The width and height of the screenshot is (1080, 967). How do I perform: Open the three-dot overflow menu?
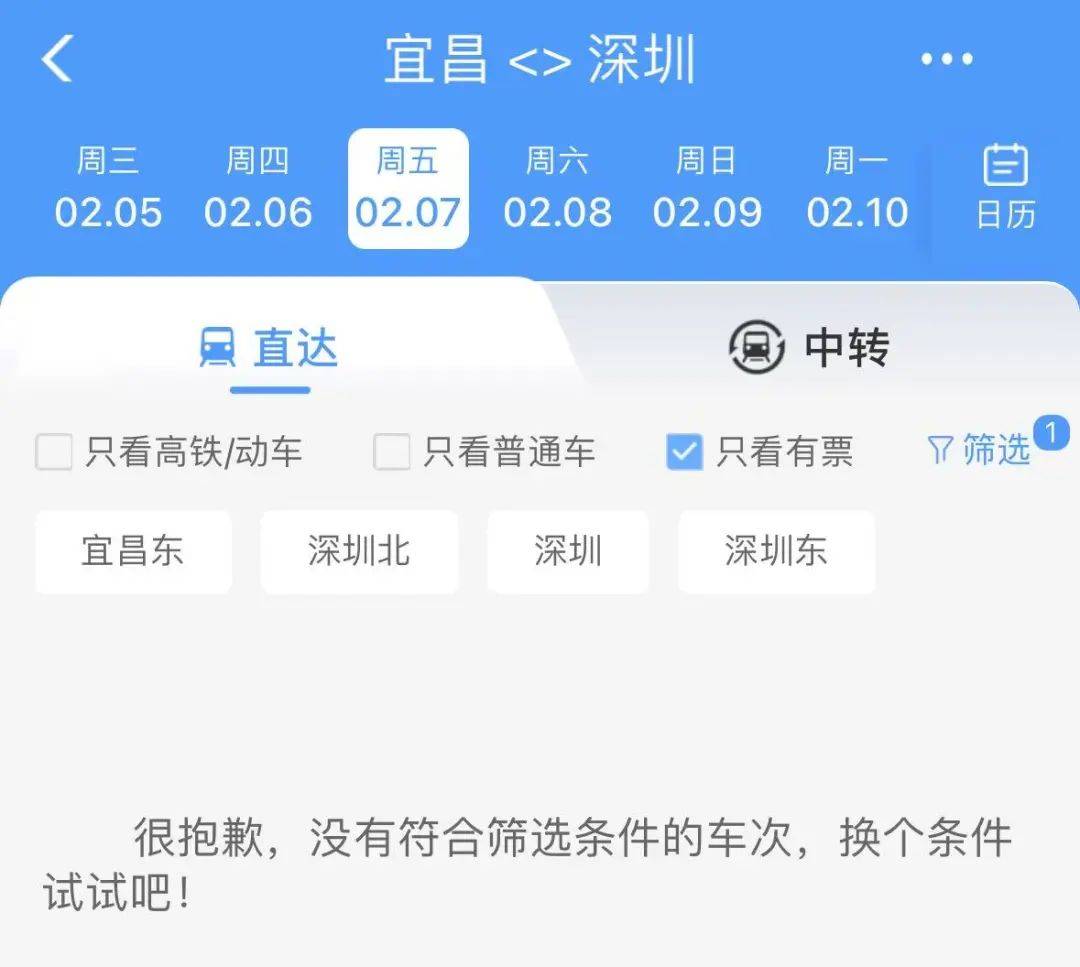click(946, 59)
